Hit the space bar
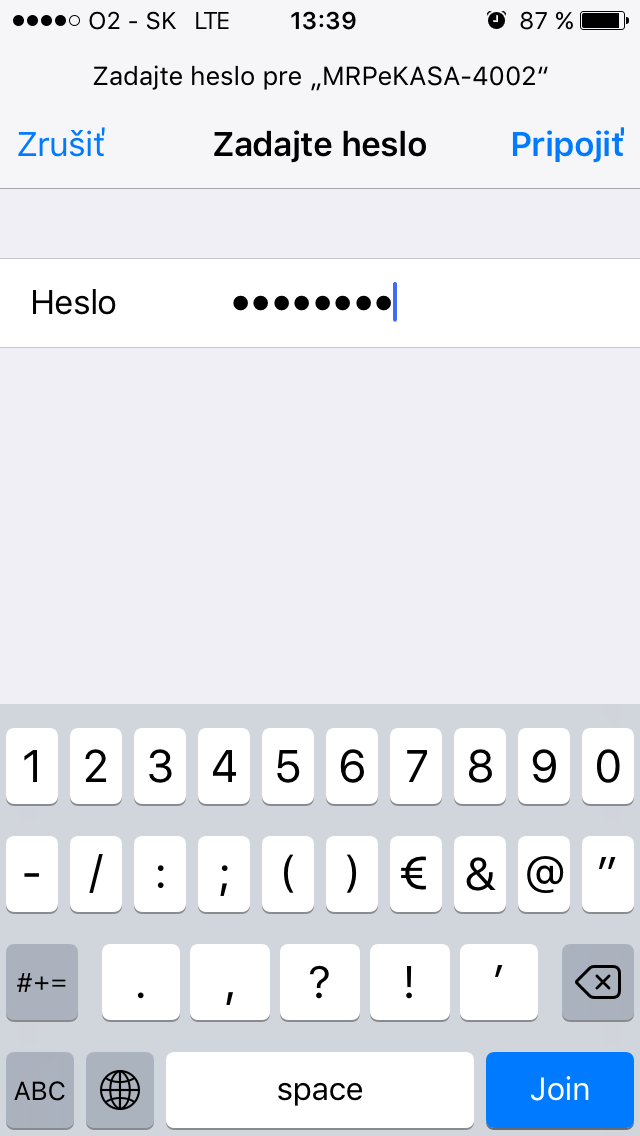 (x=320, y=1089)
